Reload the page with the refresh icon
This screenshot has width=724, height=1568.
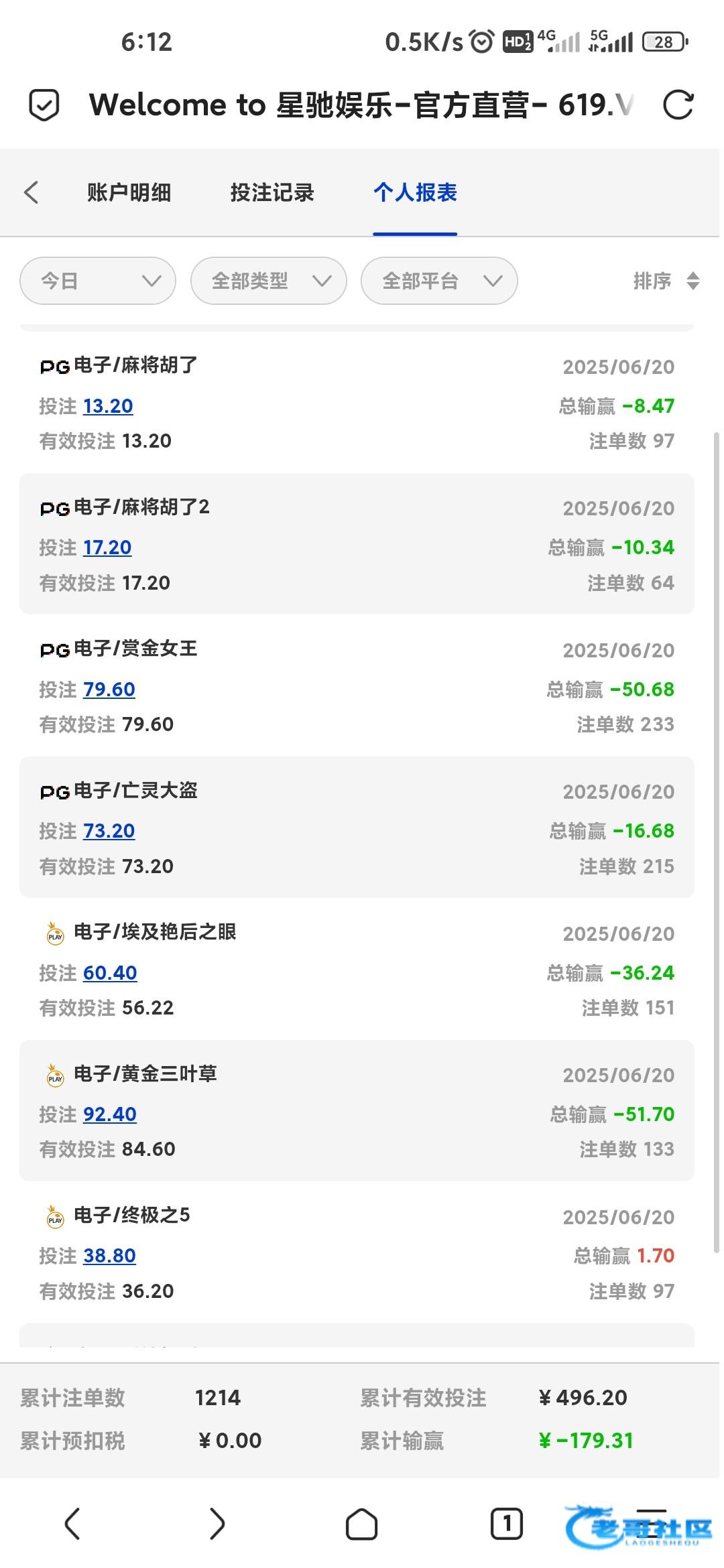(x=678, y=105)
